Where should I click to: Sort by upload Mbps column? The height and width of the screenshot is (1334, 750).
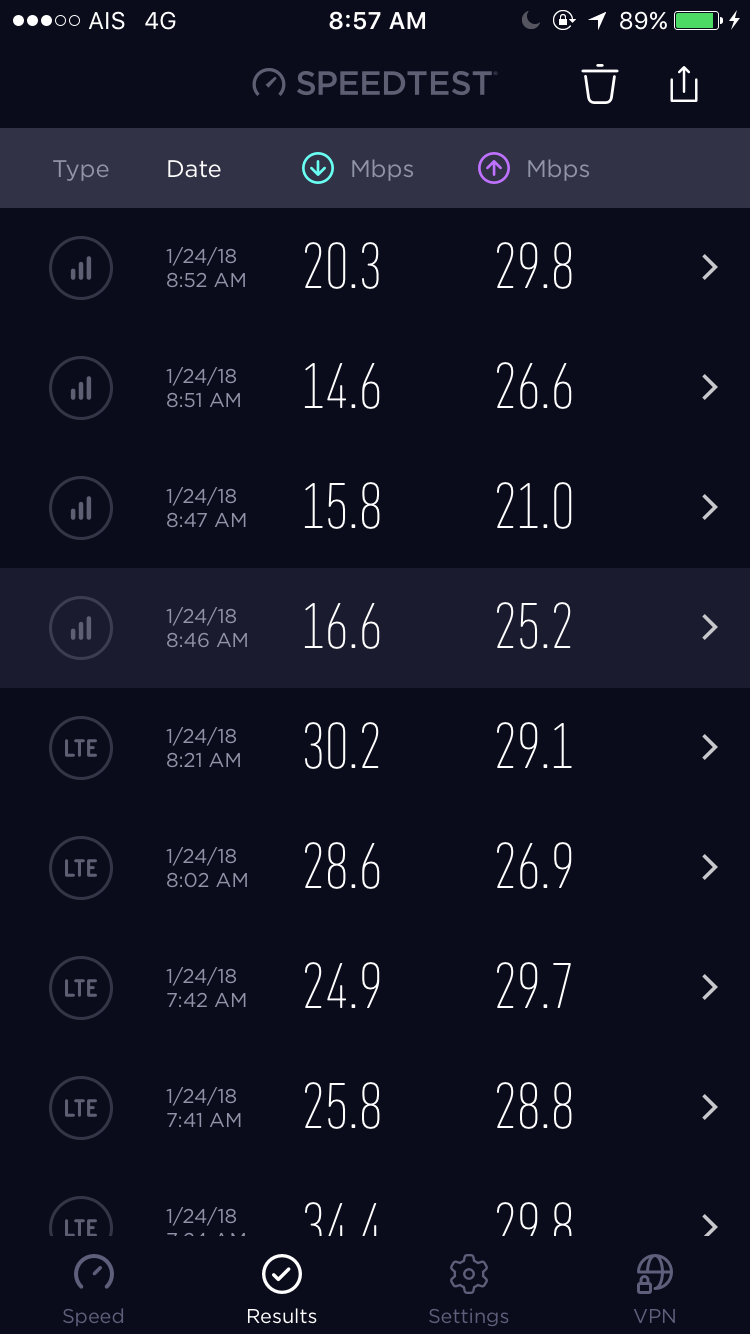[x=534, y=169]
